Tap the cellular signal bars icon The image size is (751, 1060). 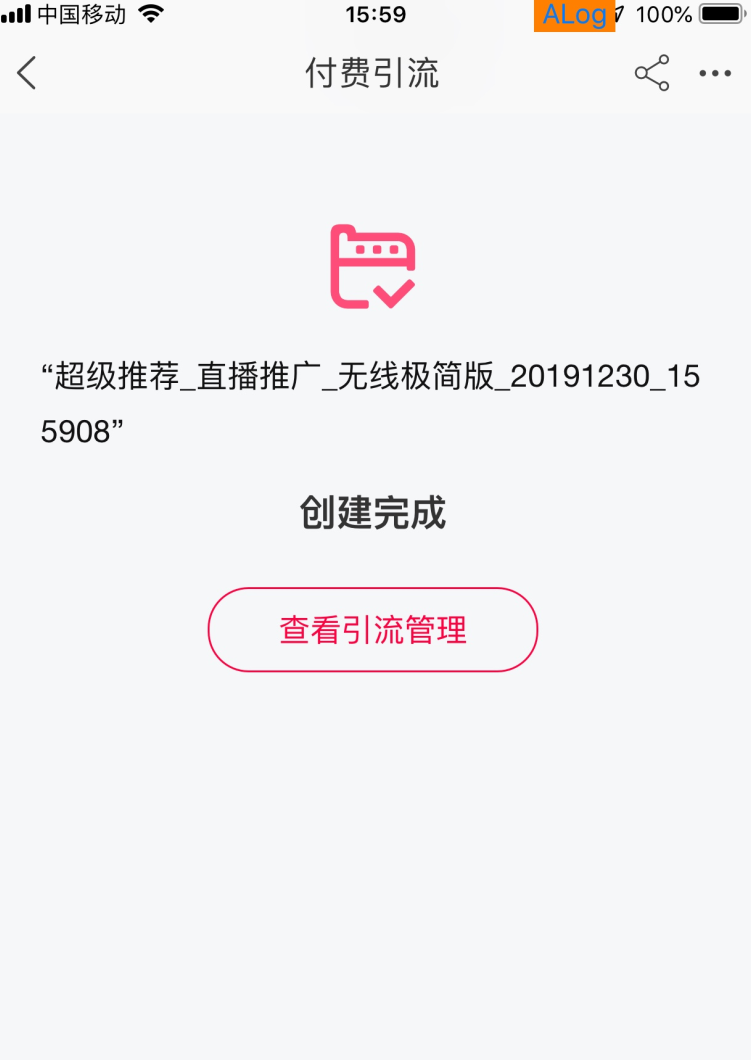click(16, 15)
